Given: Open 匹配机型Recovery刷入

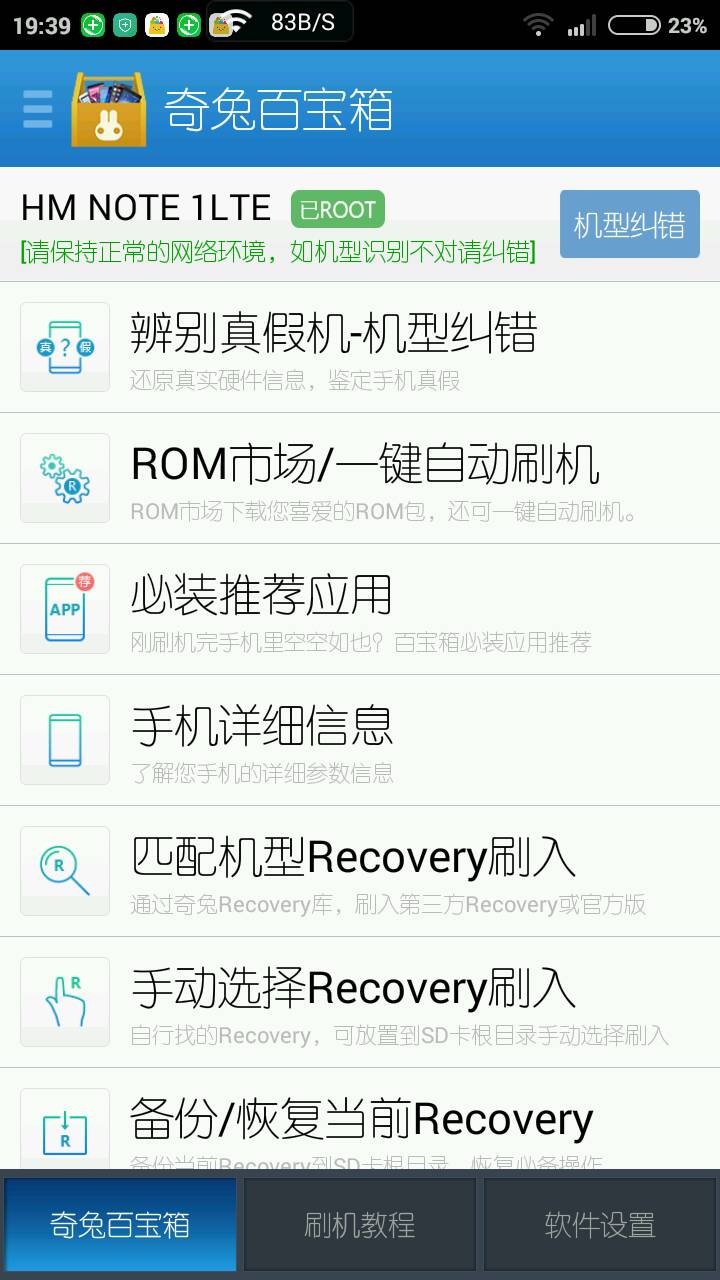Looking at the screenshot, I should (x=360, y=871).
